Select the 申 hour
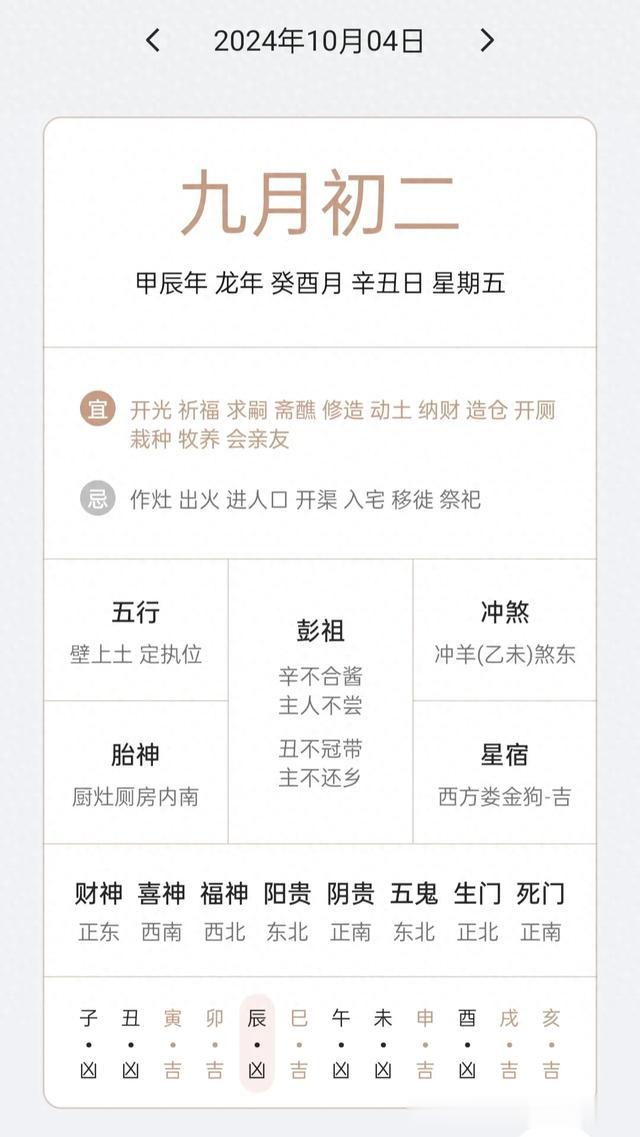 (x=425, y=1043)
